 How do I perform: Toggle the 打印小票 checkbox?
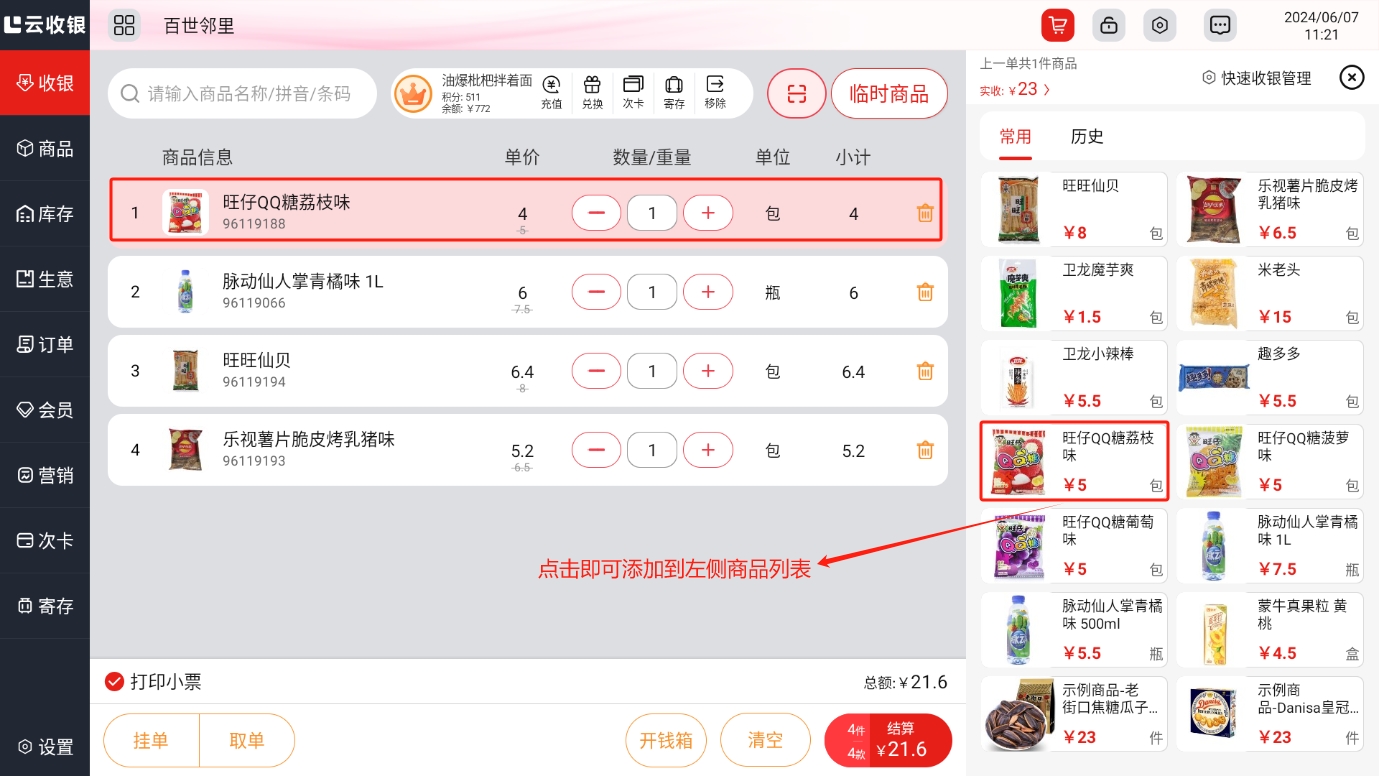coord(115,682)
